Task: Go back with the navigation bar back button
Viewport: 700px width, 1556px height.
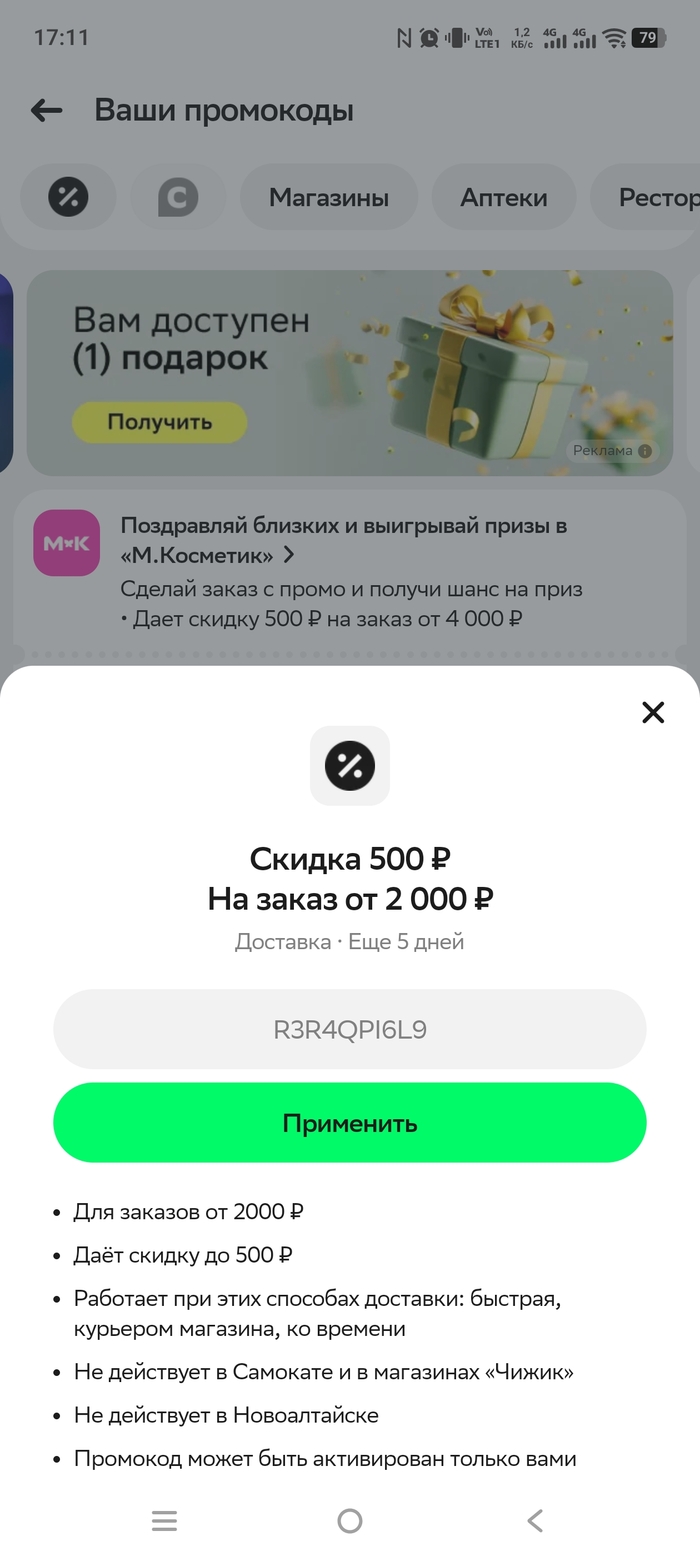Action: click(x=535, y=1521)
